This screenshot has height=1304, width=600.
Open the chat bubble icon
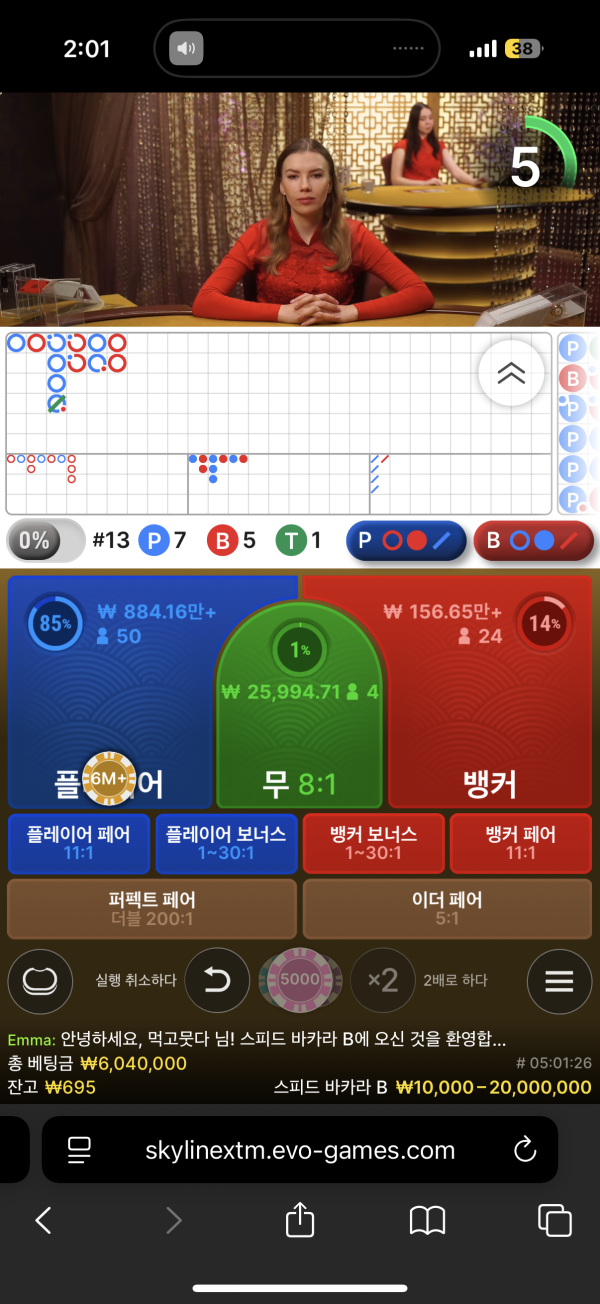point(40,980)
